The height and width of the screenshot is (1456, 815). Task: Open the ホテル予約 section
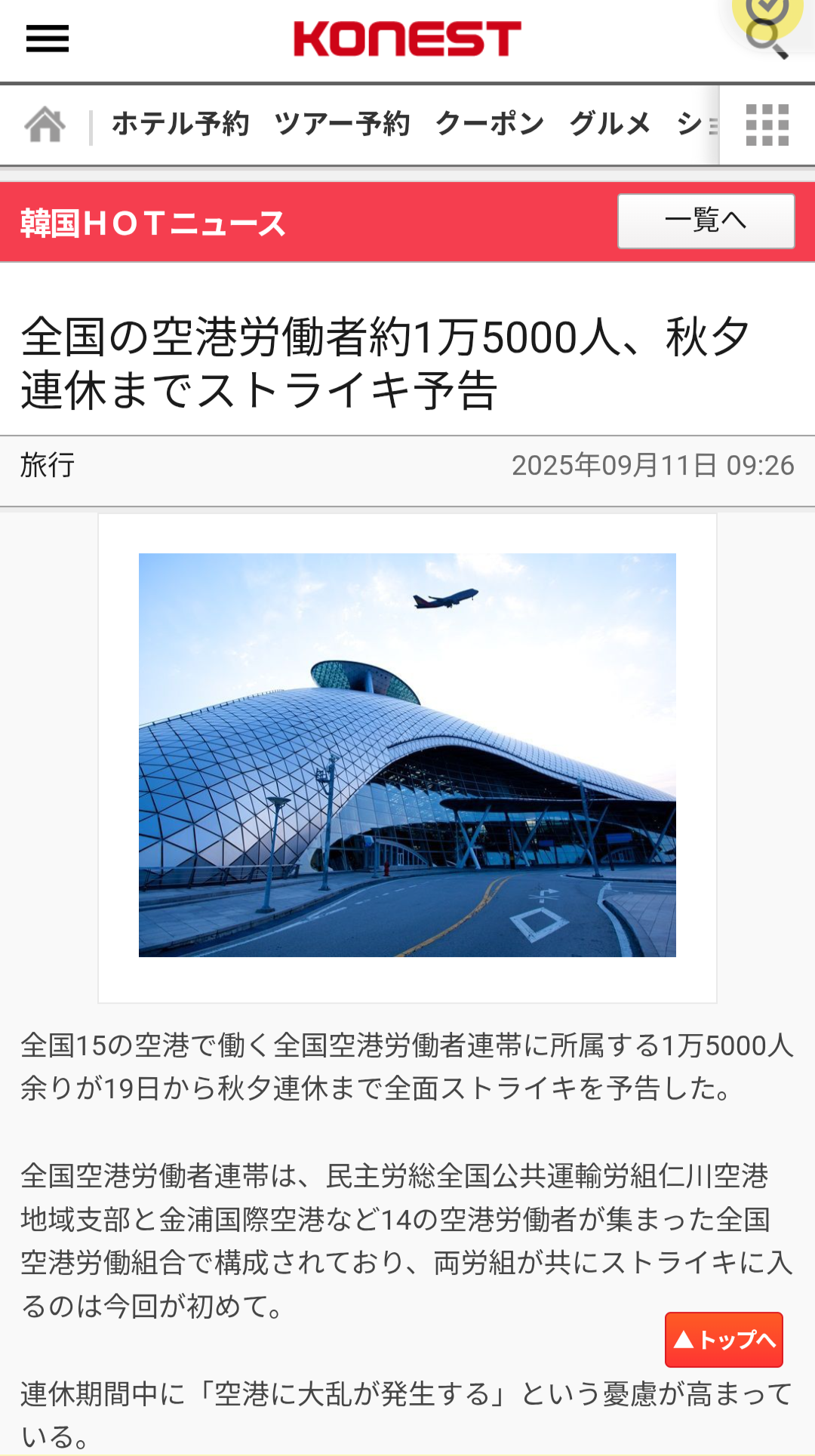click(180, 124)
